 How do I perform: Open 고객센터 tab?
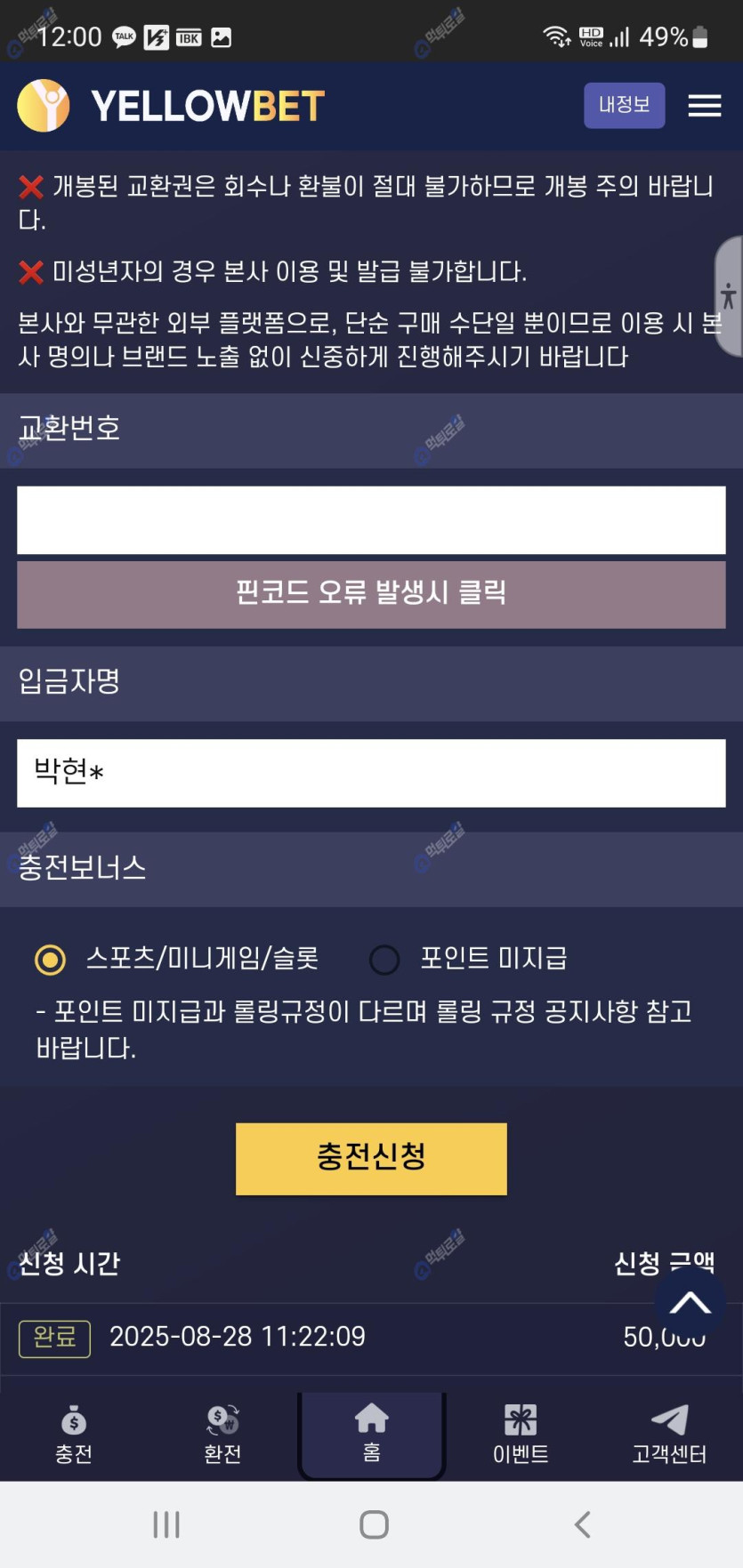(x=669, y=1435)
